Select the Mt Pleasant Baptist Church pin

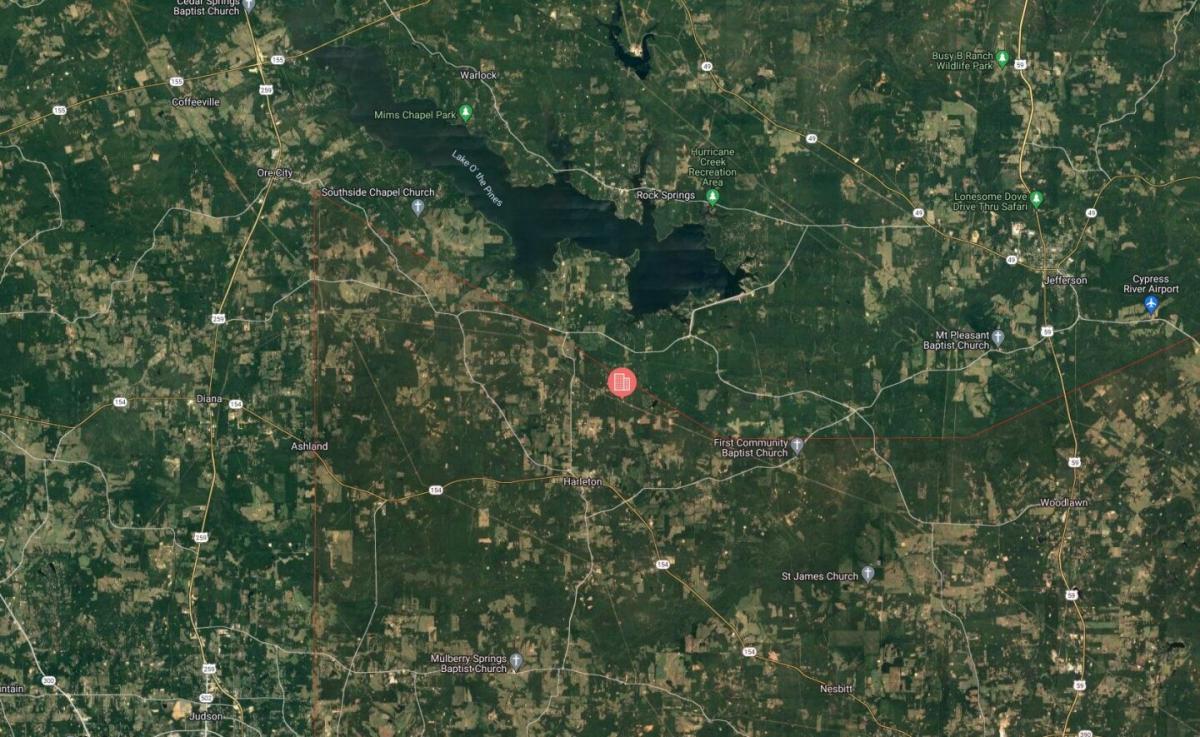[998, 338]
